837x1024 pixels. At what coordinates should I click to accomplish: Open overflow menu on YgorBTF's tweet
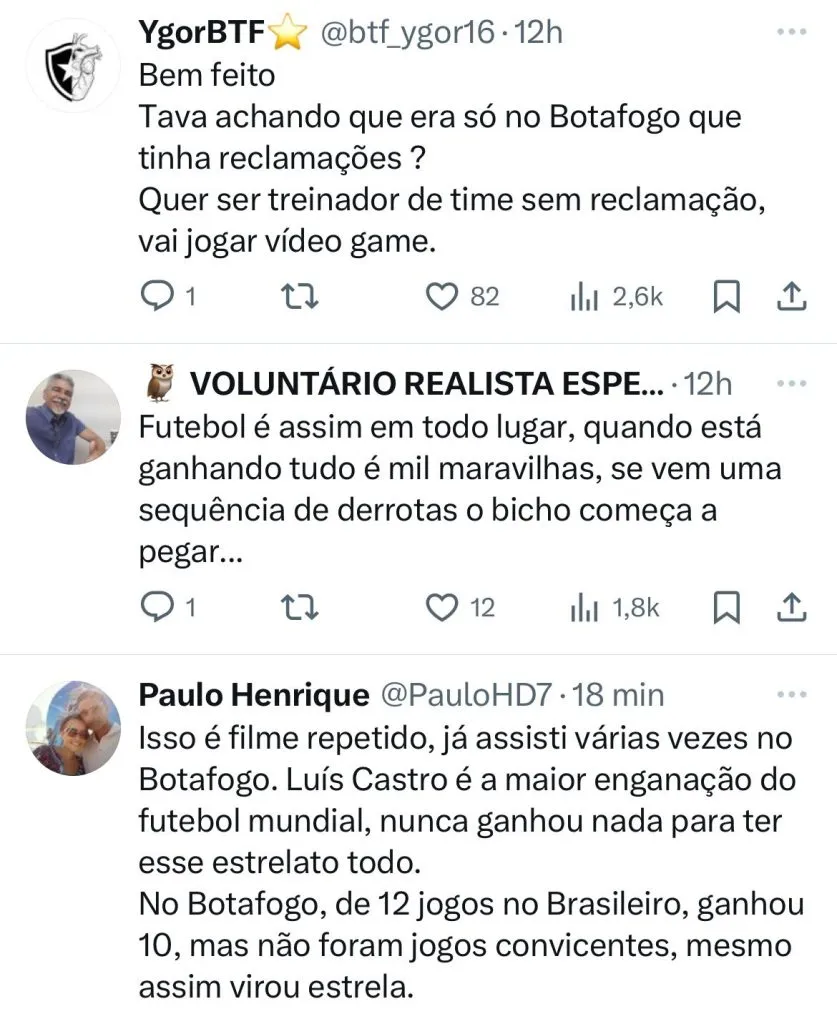pyautogui.click(x=791, y=32)
